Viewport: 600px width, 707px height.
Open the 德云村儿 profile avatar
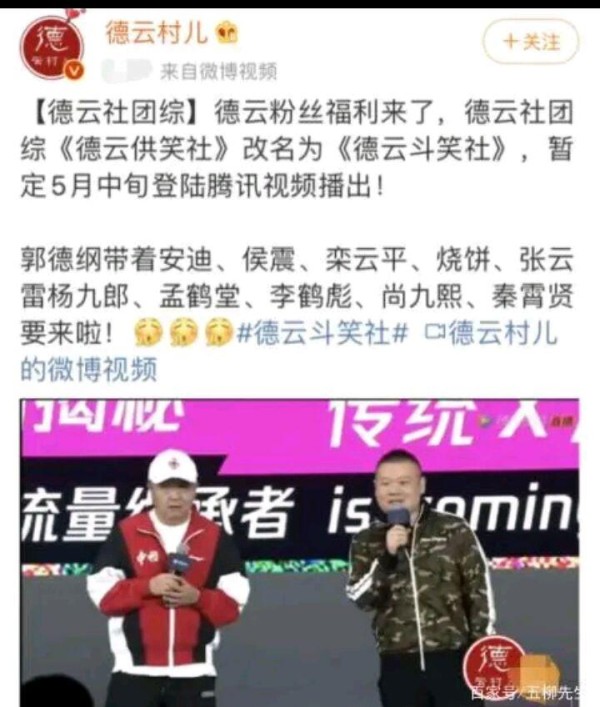click(x=52, y=45)
